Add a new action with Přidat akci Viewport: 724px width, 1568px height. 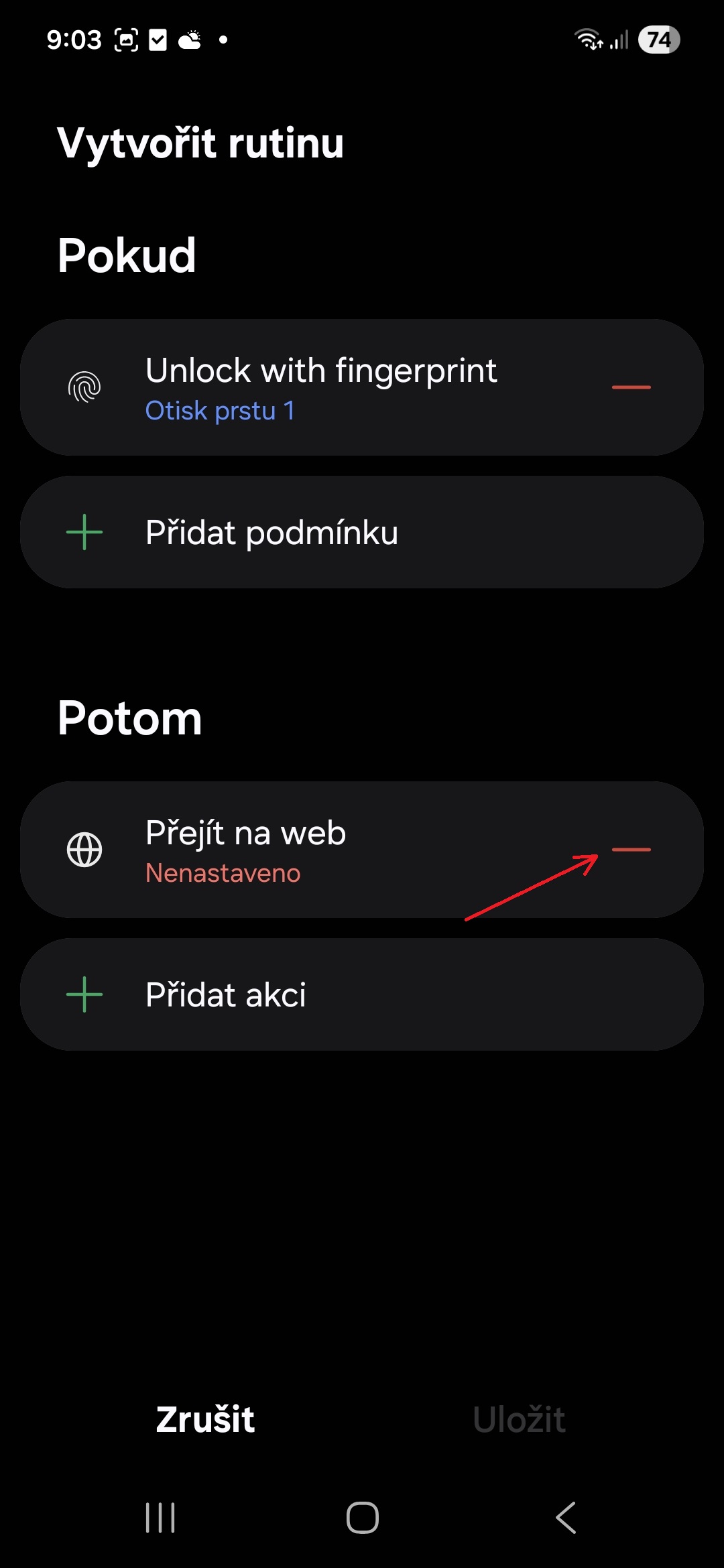coord(362,994)
